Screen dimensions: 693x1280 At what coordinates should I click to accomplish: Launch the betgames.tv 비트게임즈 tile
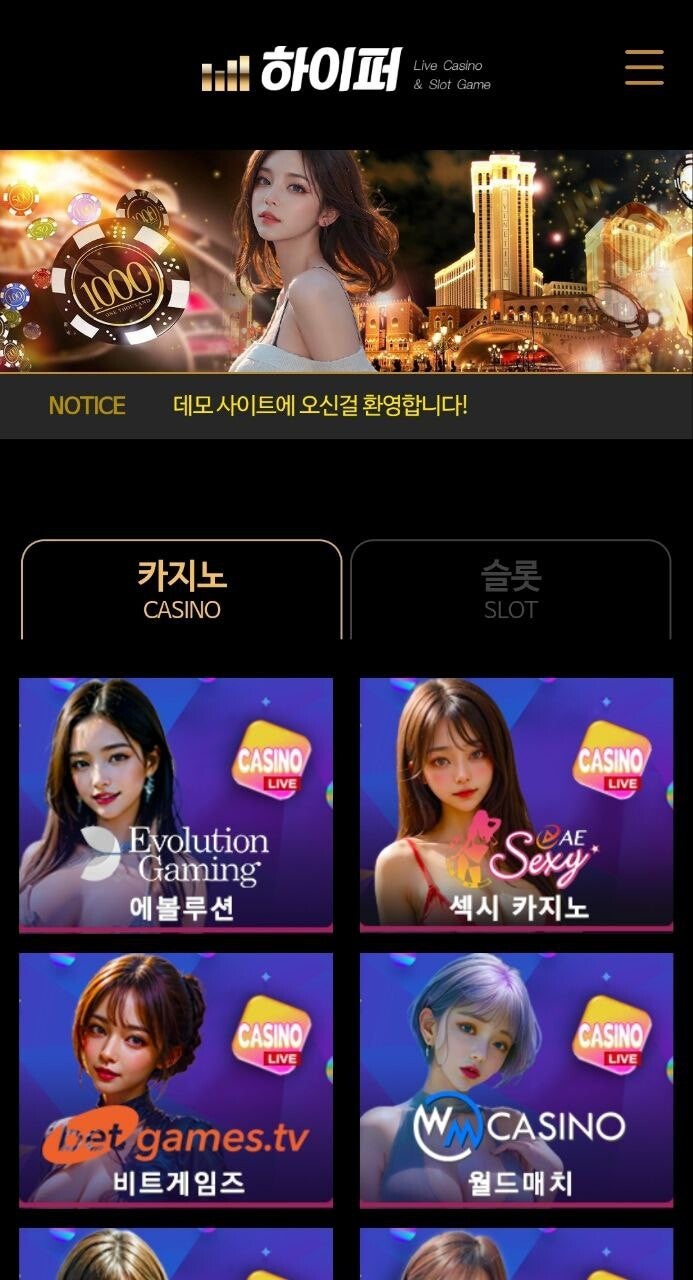coord(176,1079)
